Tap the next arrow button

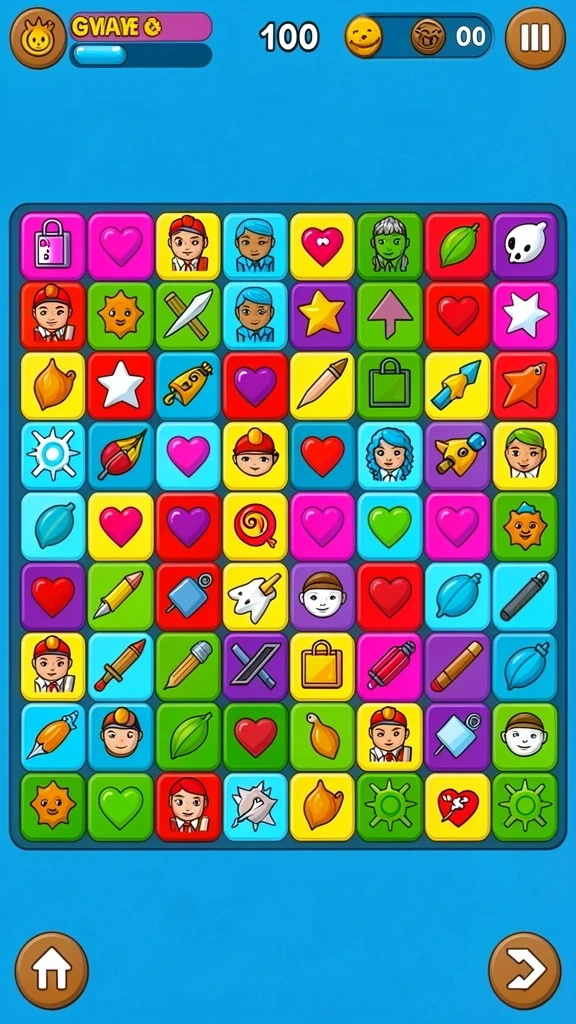coord(524,970)
